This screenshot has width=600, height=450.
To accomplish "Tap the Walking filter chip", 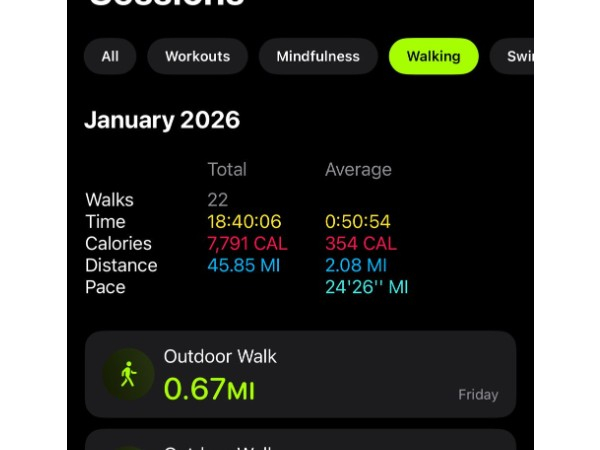I will (x=433, y=56).
